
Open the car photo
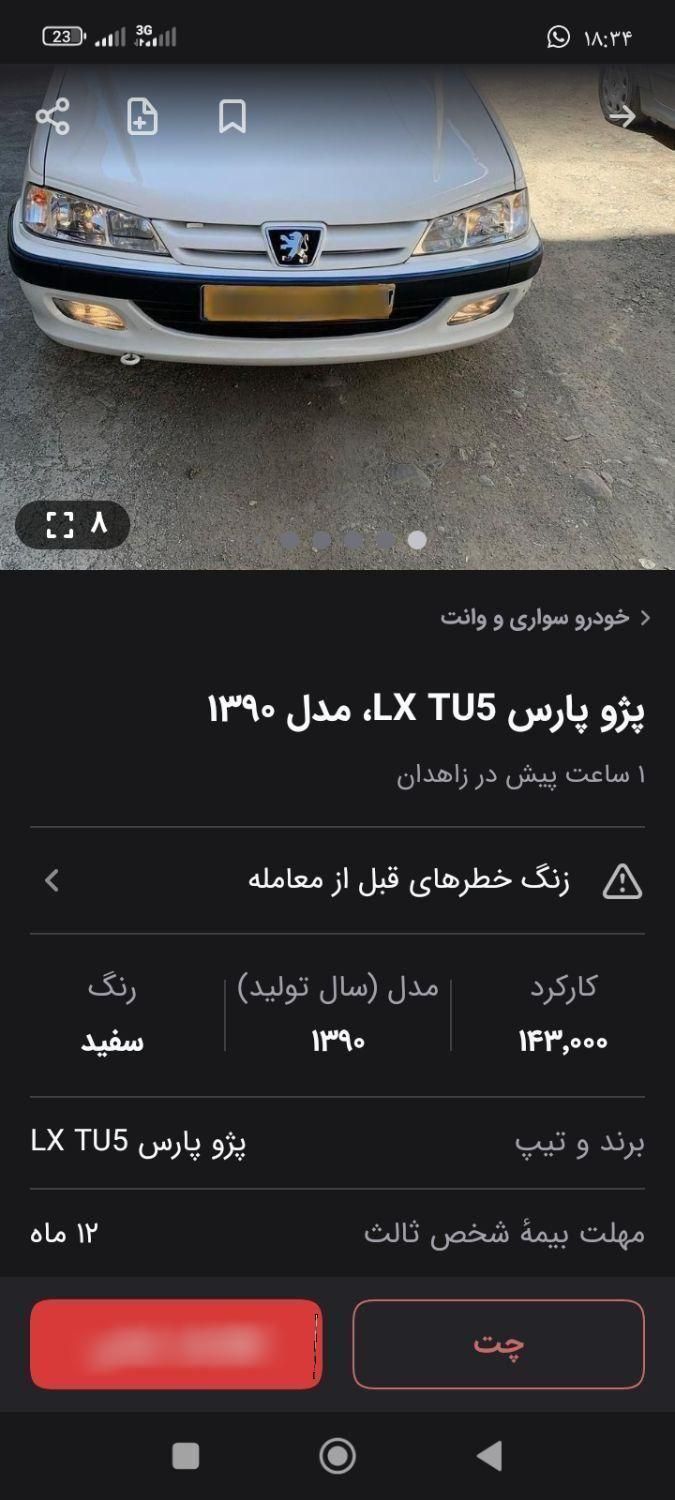coord(337,330)
